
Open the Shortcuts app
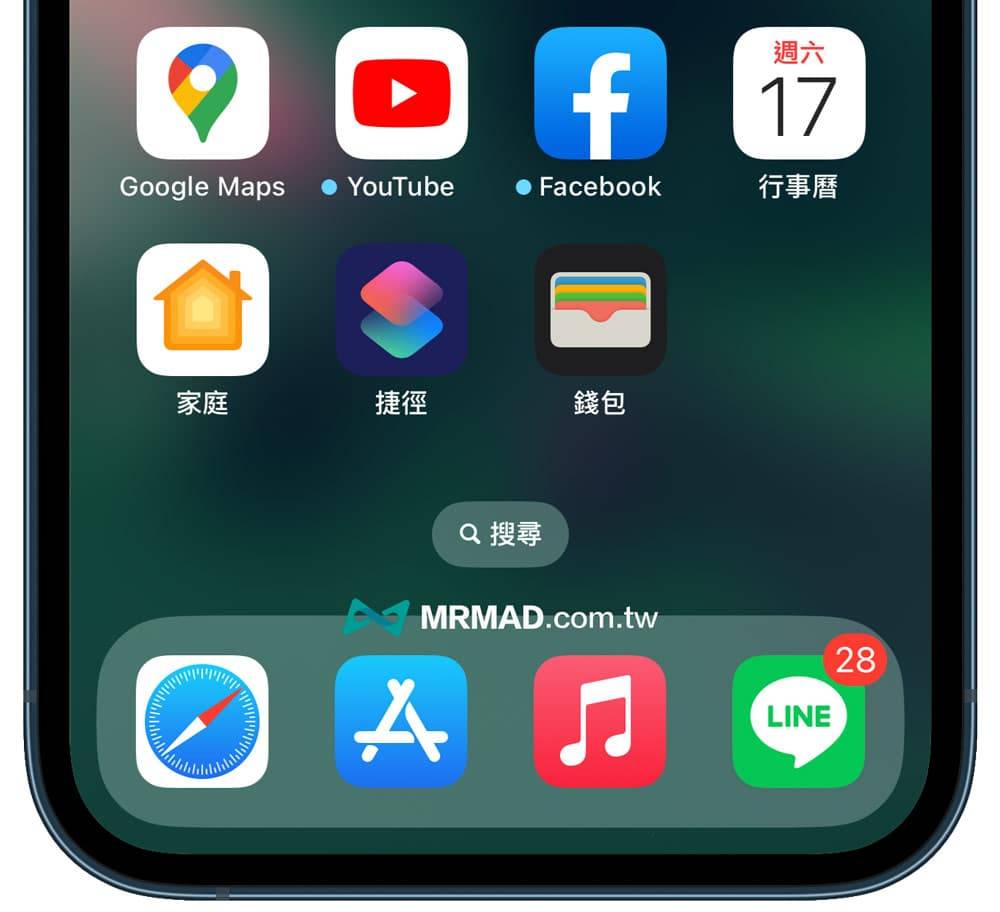coord(401,310)
